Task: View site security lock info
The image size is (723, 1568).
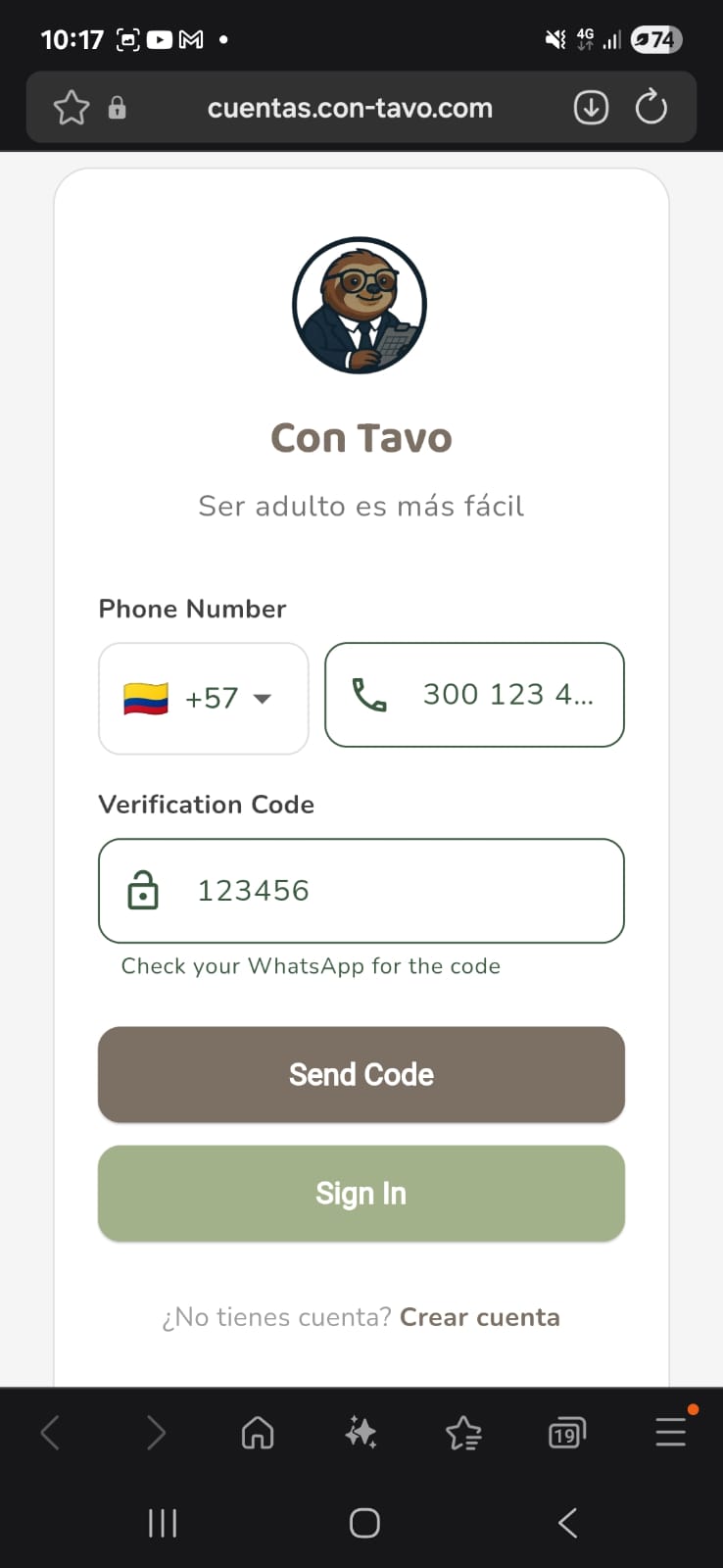Action: 117,108
